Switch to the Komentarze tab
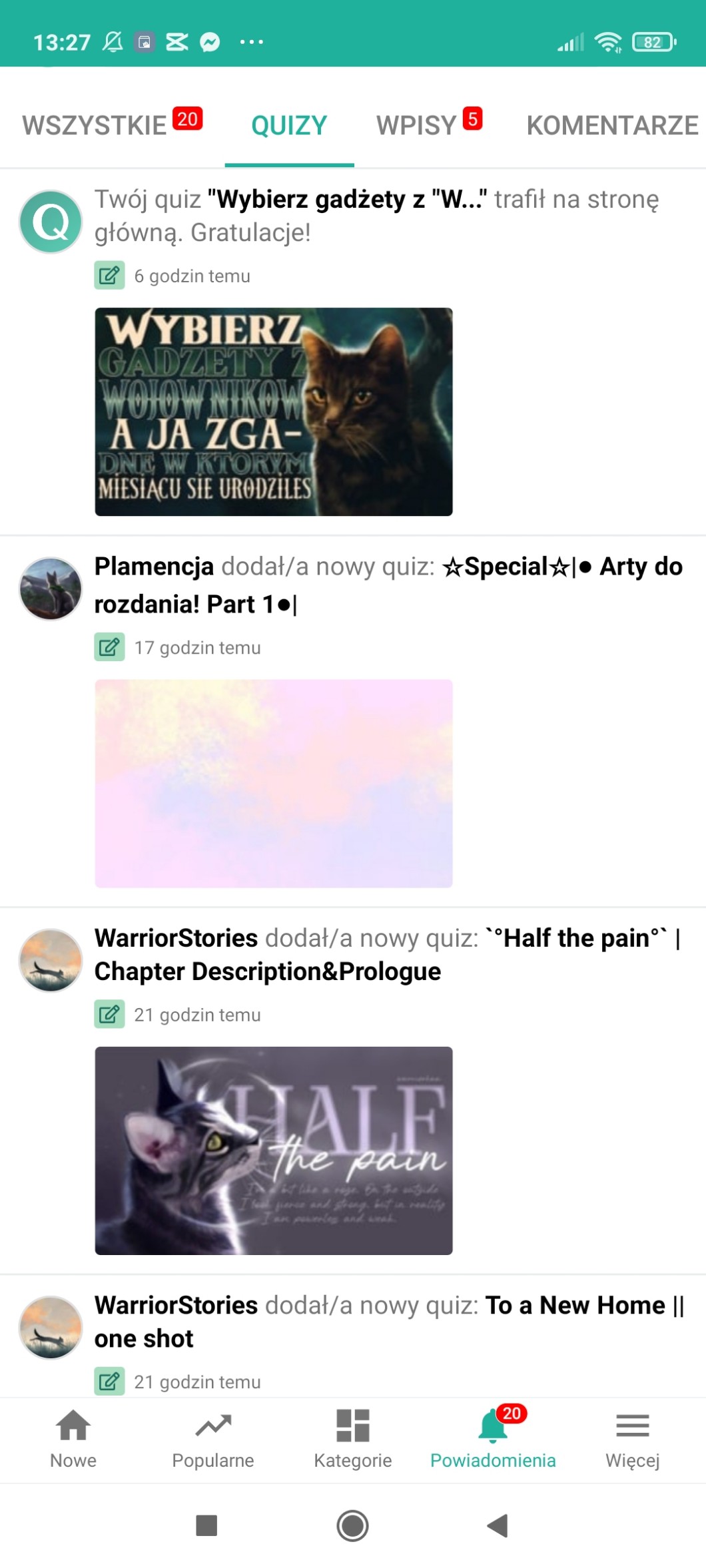 pyautogui.click(x=611, y=125)
